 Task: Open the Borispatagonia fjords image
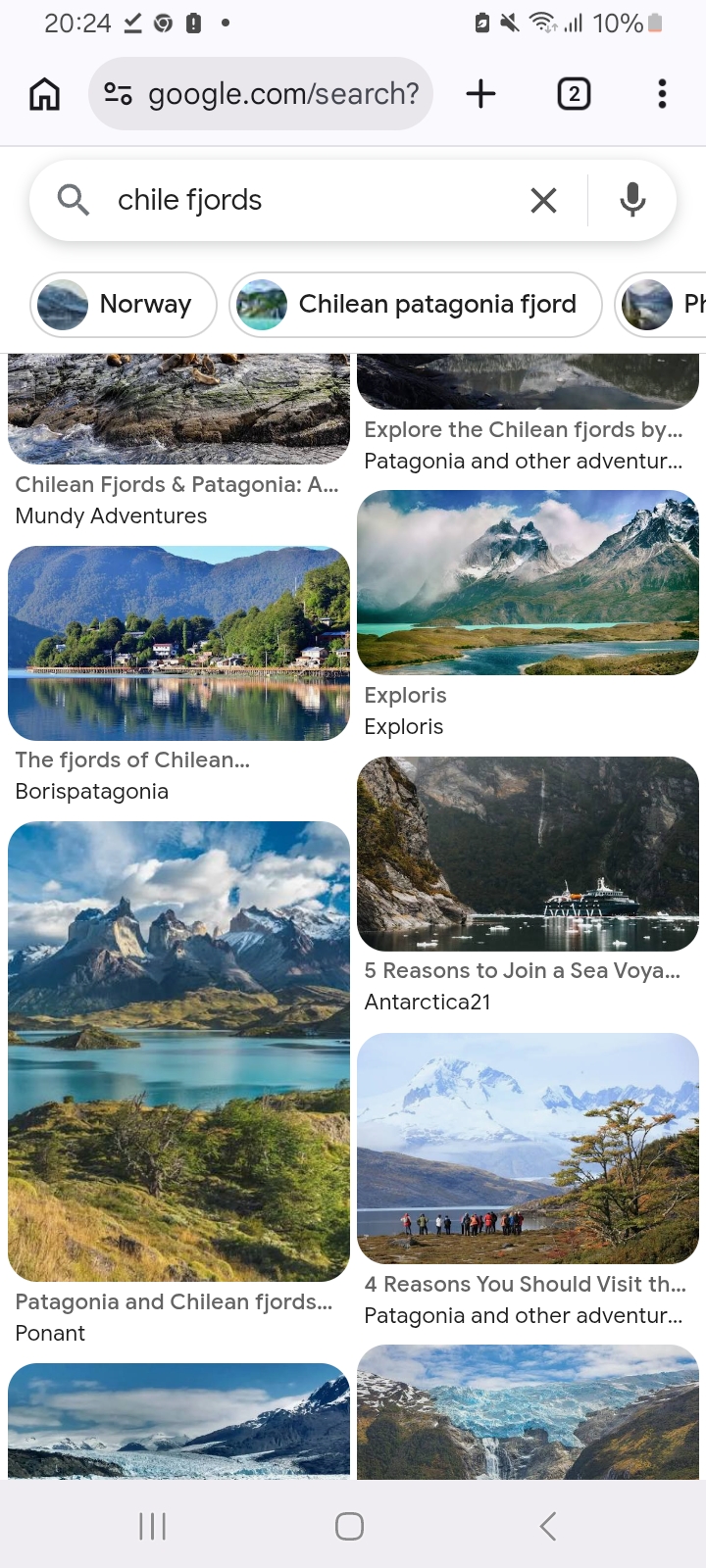(178, 643)
